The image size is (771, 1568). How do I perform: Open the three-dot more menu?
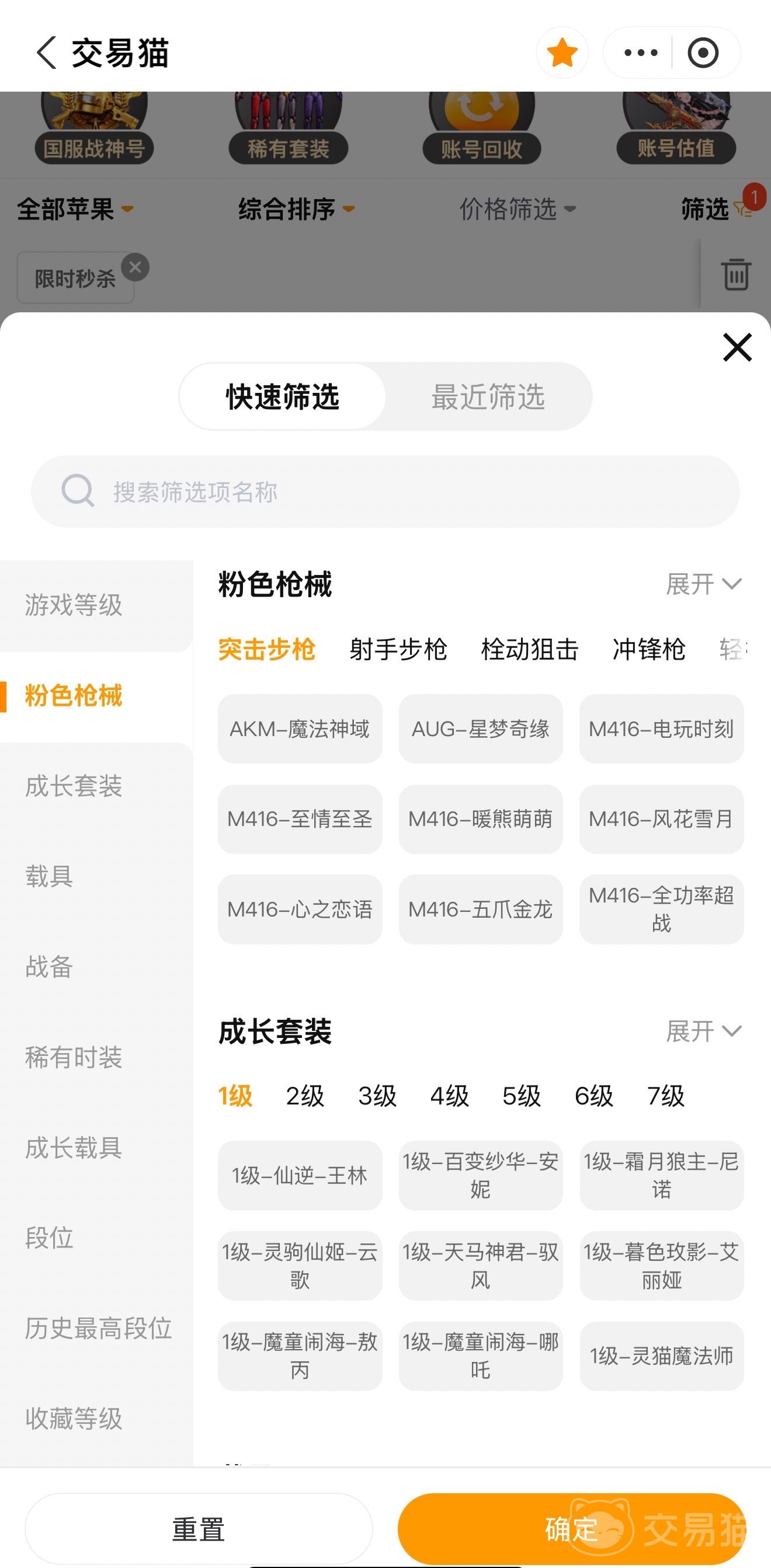click(641, 53)
